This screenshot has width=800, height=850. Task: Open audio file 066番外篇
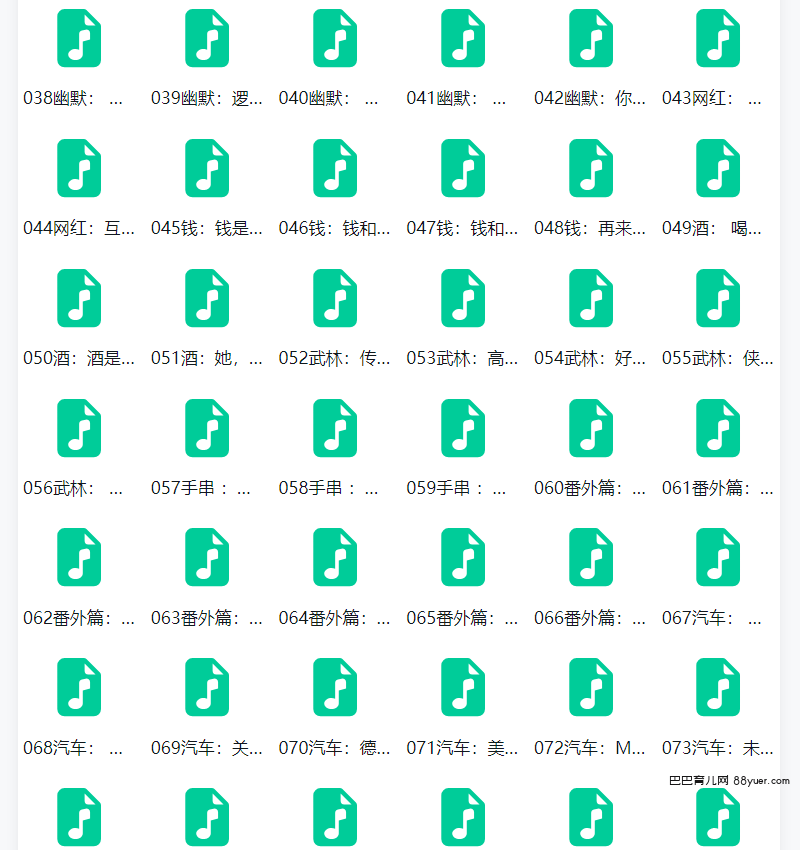591,558
